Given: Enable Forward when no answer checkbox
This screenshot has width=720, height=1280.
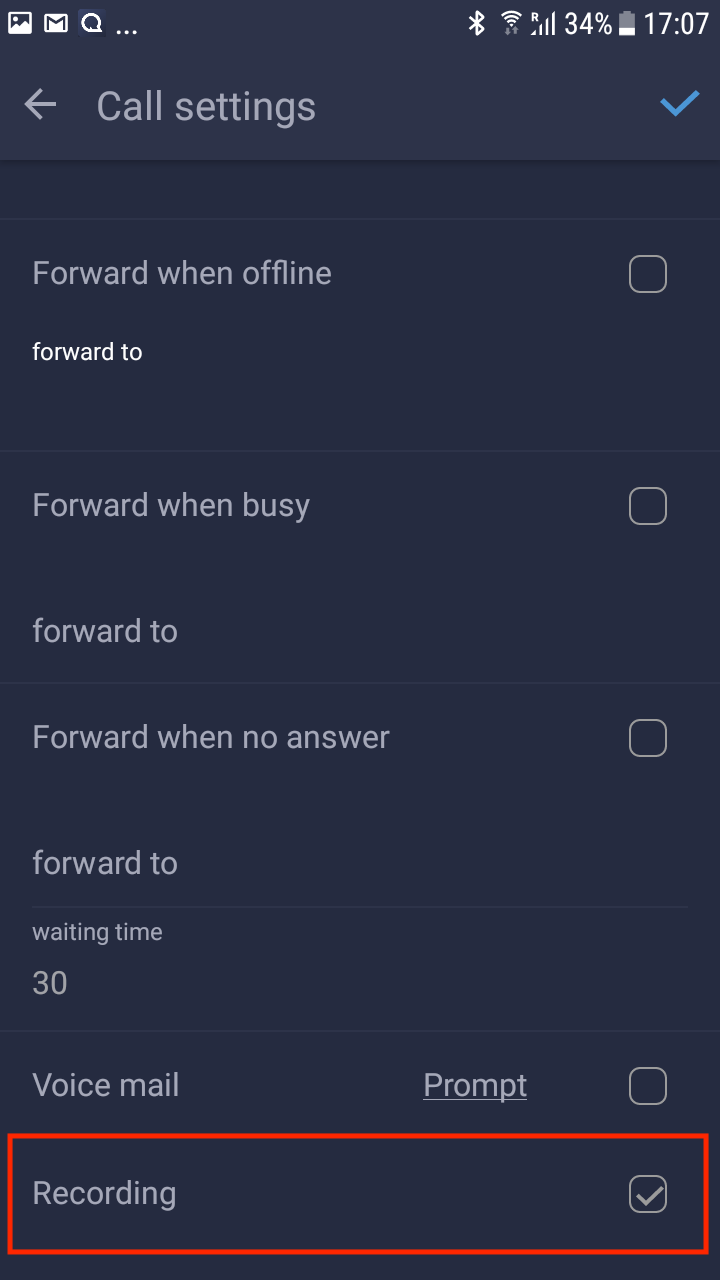Looking at the screenshot, I should (648, 738).
